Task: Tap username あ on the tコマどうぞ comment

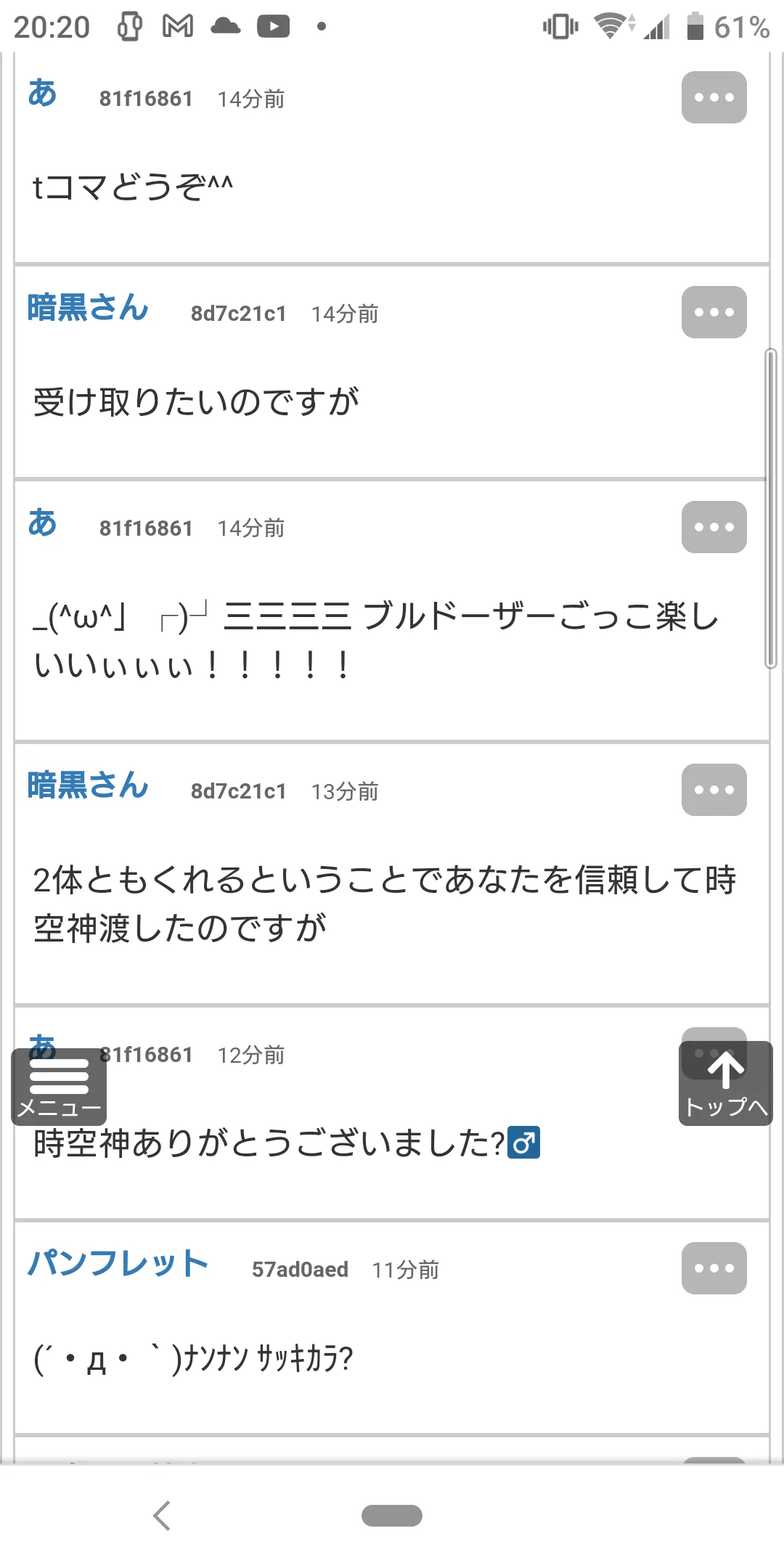Action: click(42, 93)
